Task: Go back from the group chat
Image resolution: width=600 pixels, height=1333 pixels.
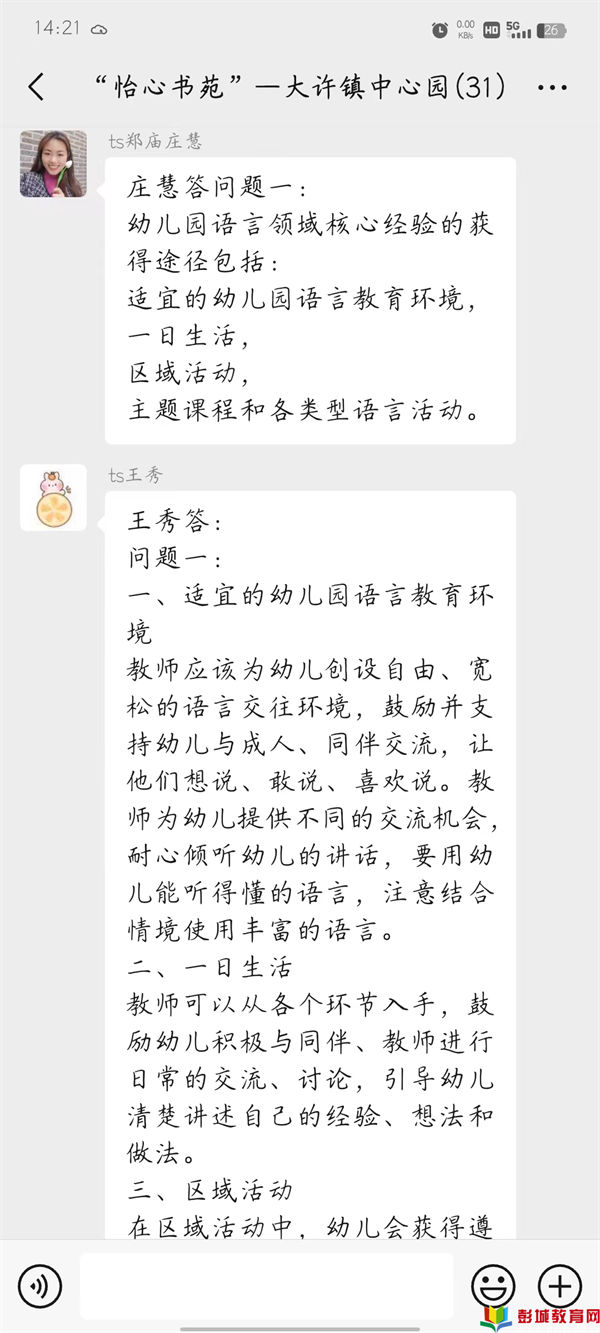Action: (x=37, y=88)
